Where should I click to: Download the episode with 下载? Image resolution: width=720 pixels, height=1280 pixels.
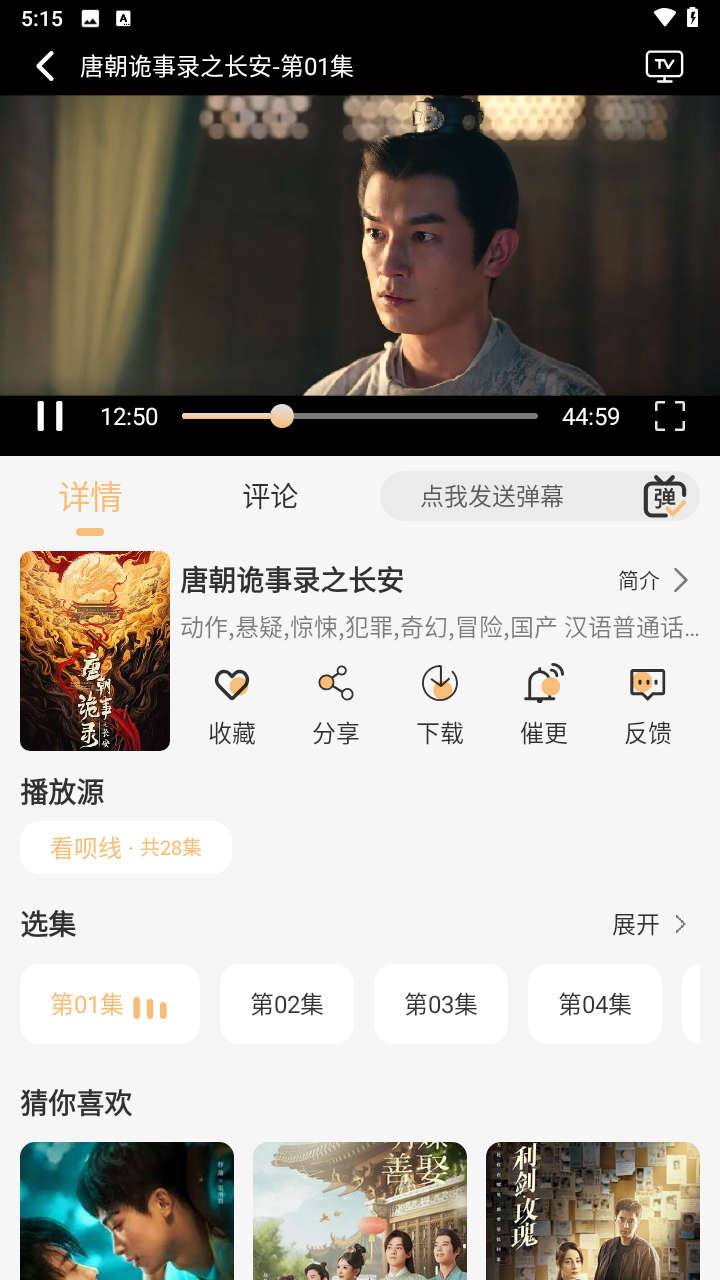coord(440,705)
